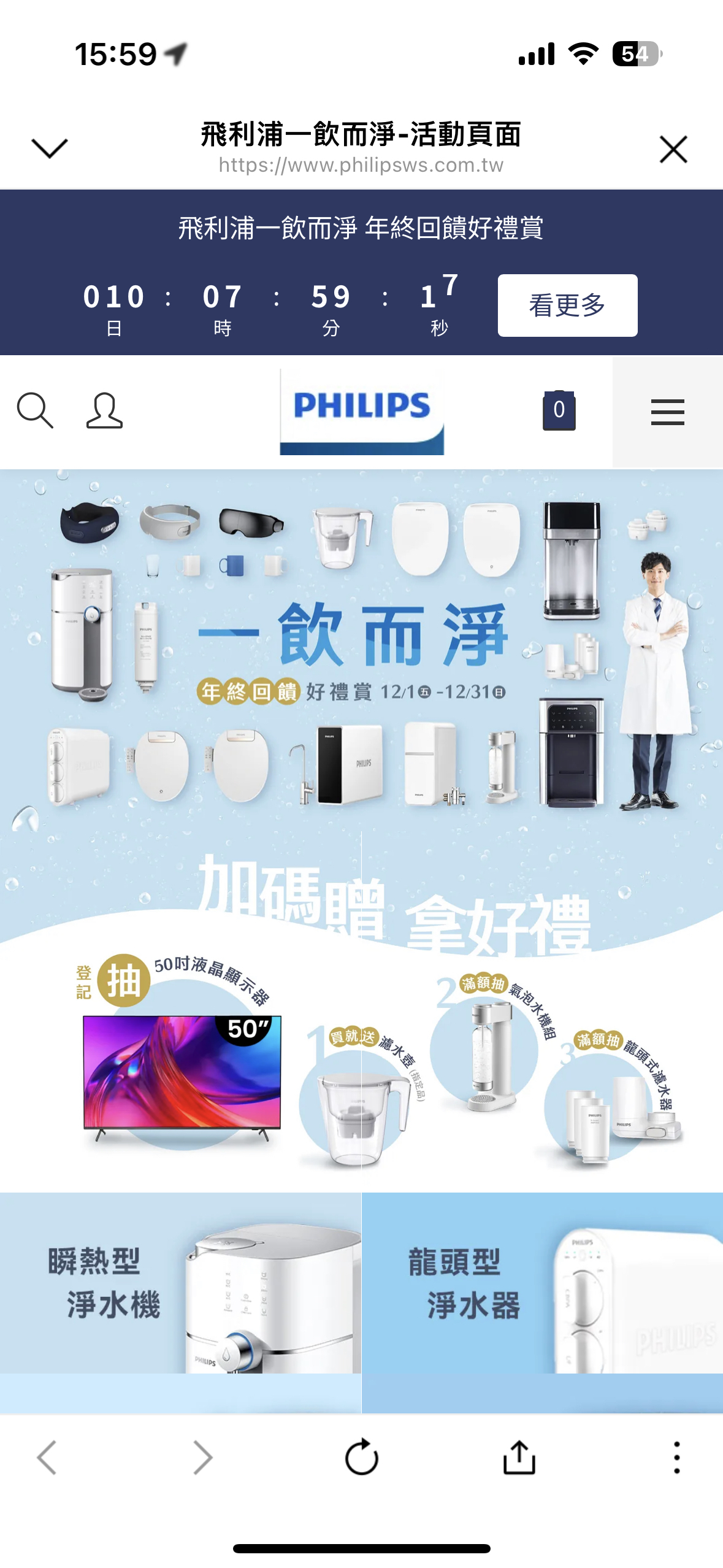Go back to the previous page

tap(47, 1457)
